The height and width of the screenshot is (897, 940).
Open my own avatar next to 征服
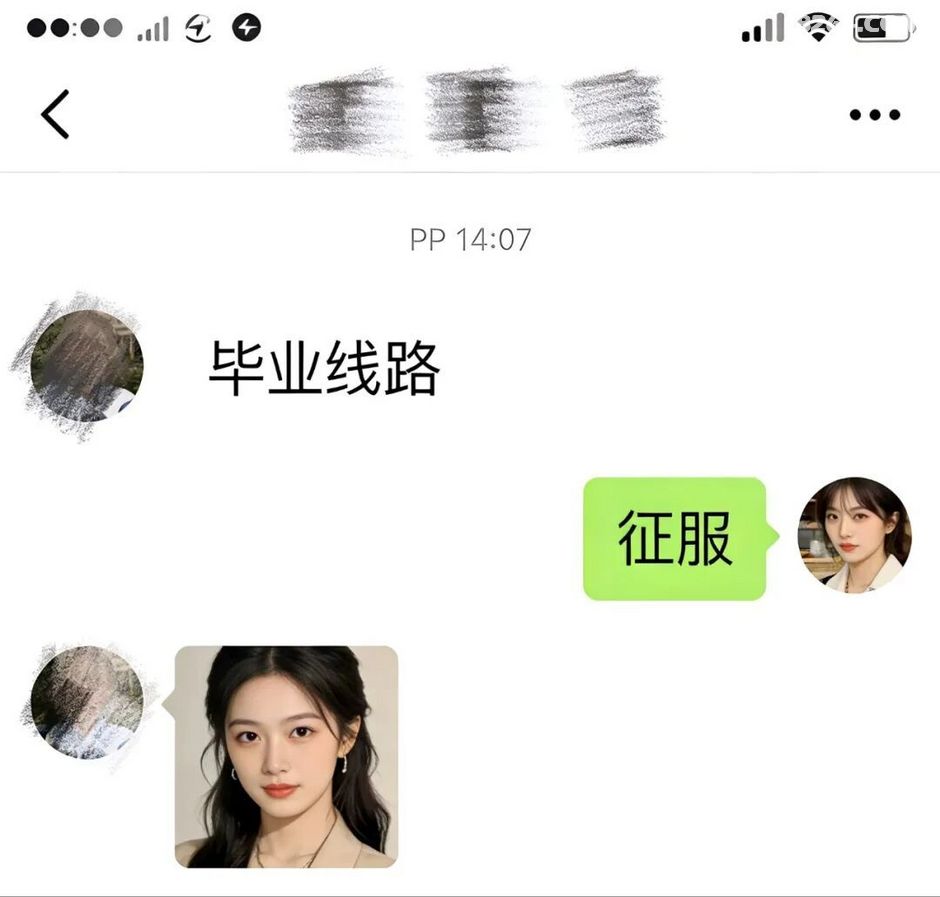click(x=854, y=535)
